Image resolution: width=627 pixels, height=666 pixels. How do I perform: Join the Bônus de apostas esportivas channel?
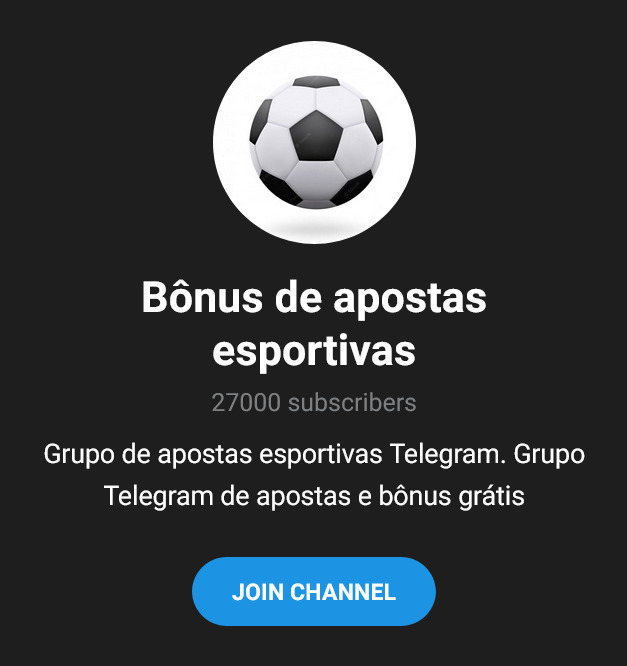(x=313, y=591)
